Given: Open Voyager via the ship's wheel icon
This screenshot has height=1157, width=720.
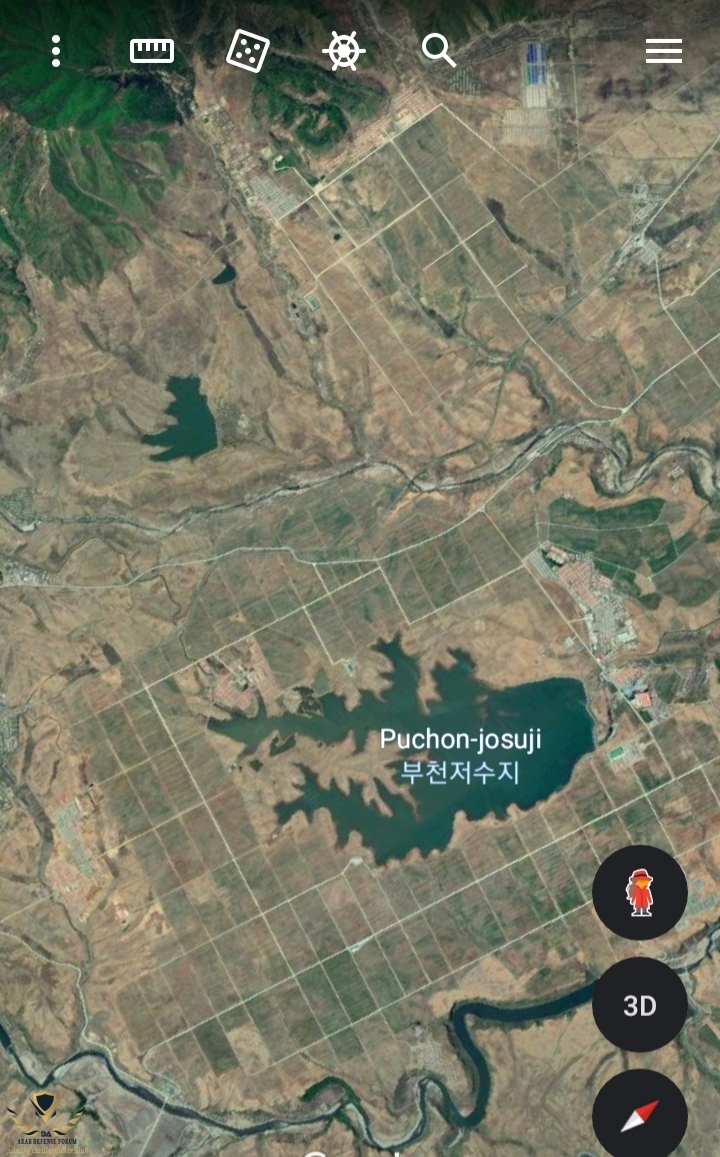Looking at the screenshot, I should click(343, 51).
